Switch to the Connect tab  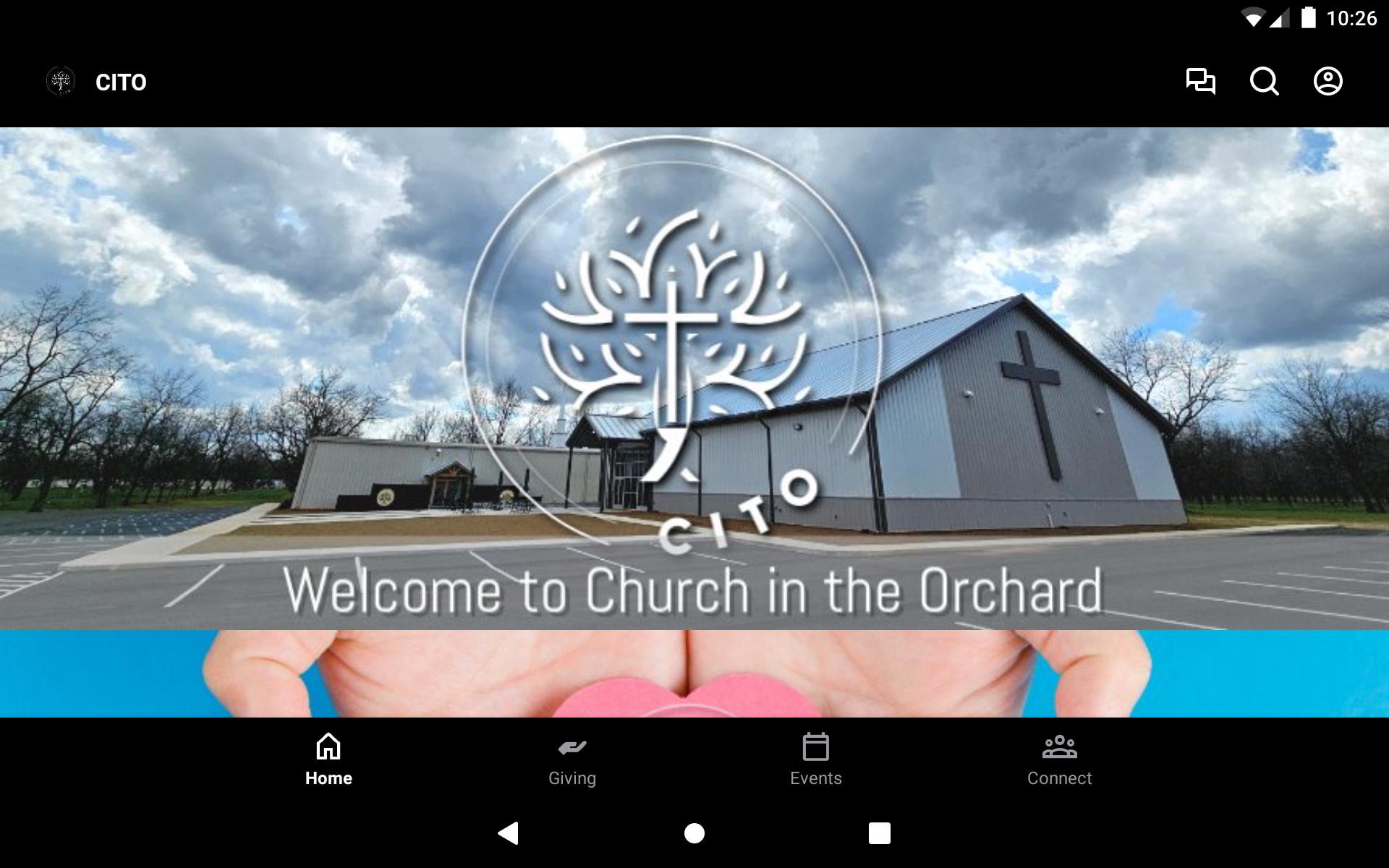[x=1059, y=759]
